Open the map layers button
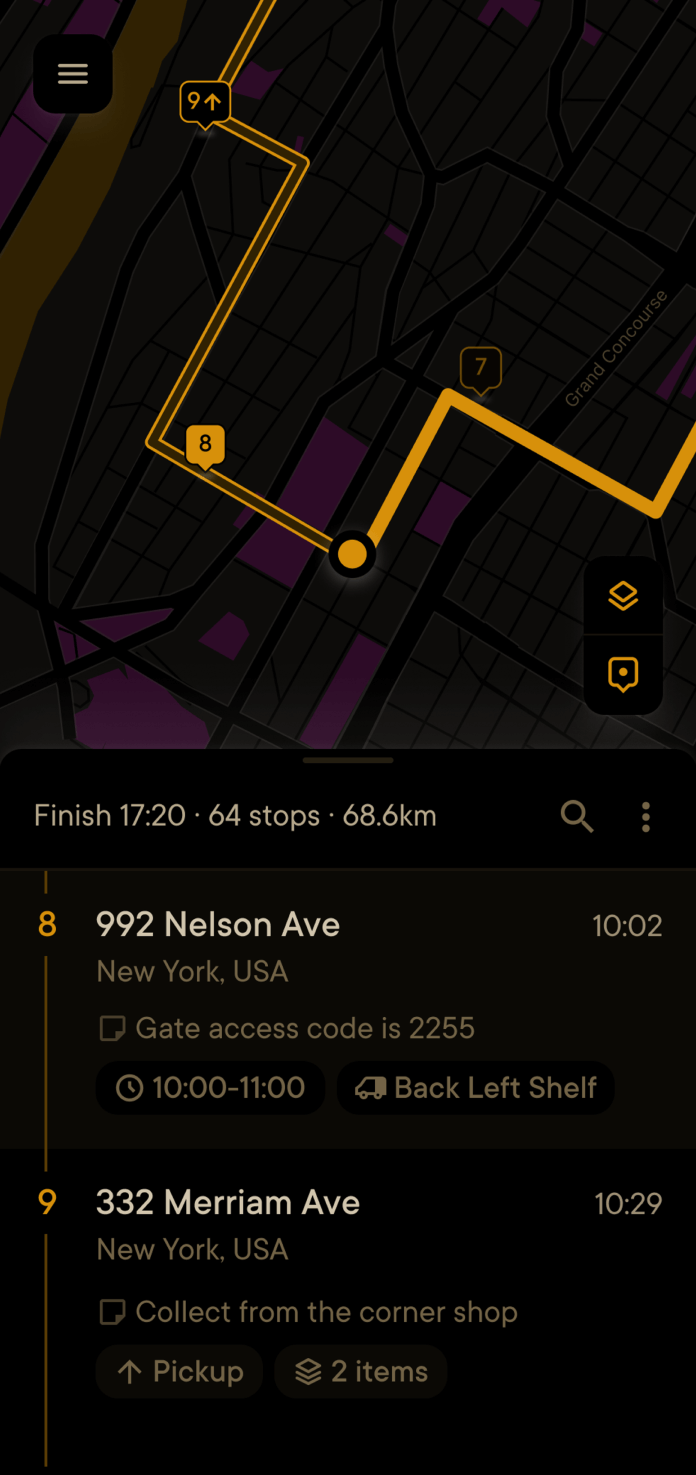Image resolution: width=696 pixels, height=1475 pixels. (623, 596)
